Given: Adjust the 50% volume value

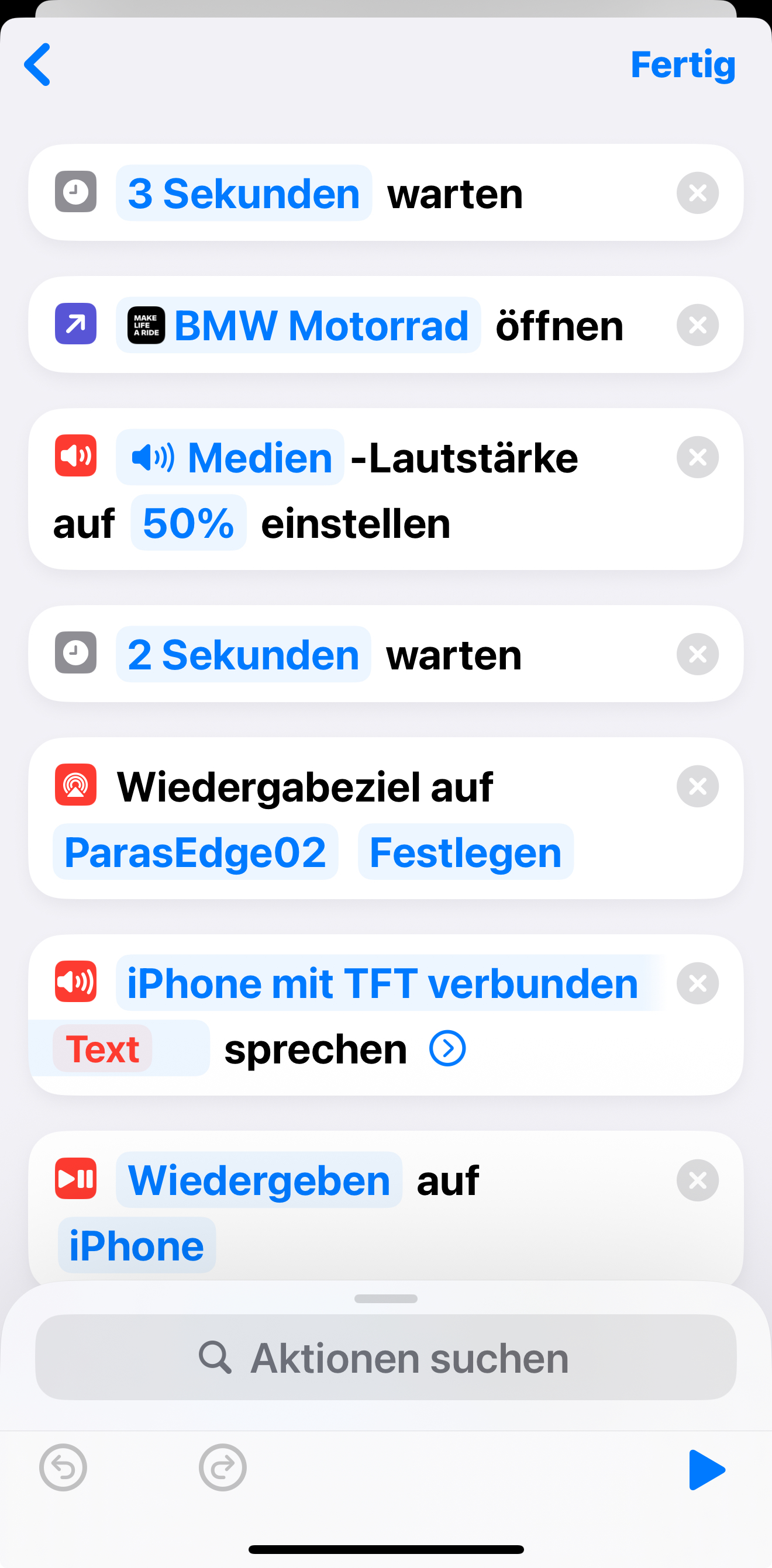Looking at the screenshot, I should click(x=188, y=523).
